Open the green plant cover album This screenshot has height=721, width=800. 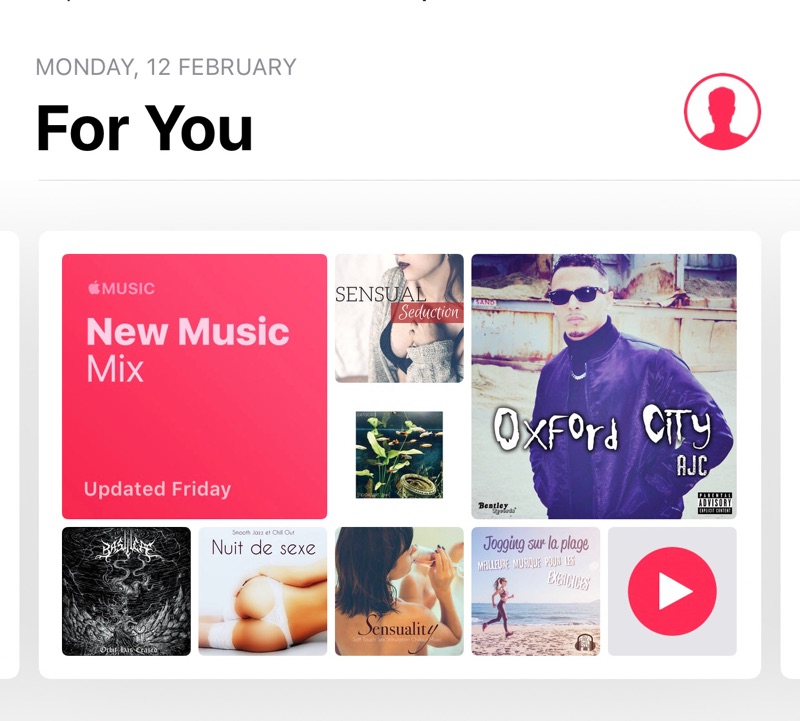click(x=399, y=455)
